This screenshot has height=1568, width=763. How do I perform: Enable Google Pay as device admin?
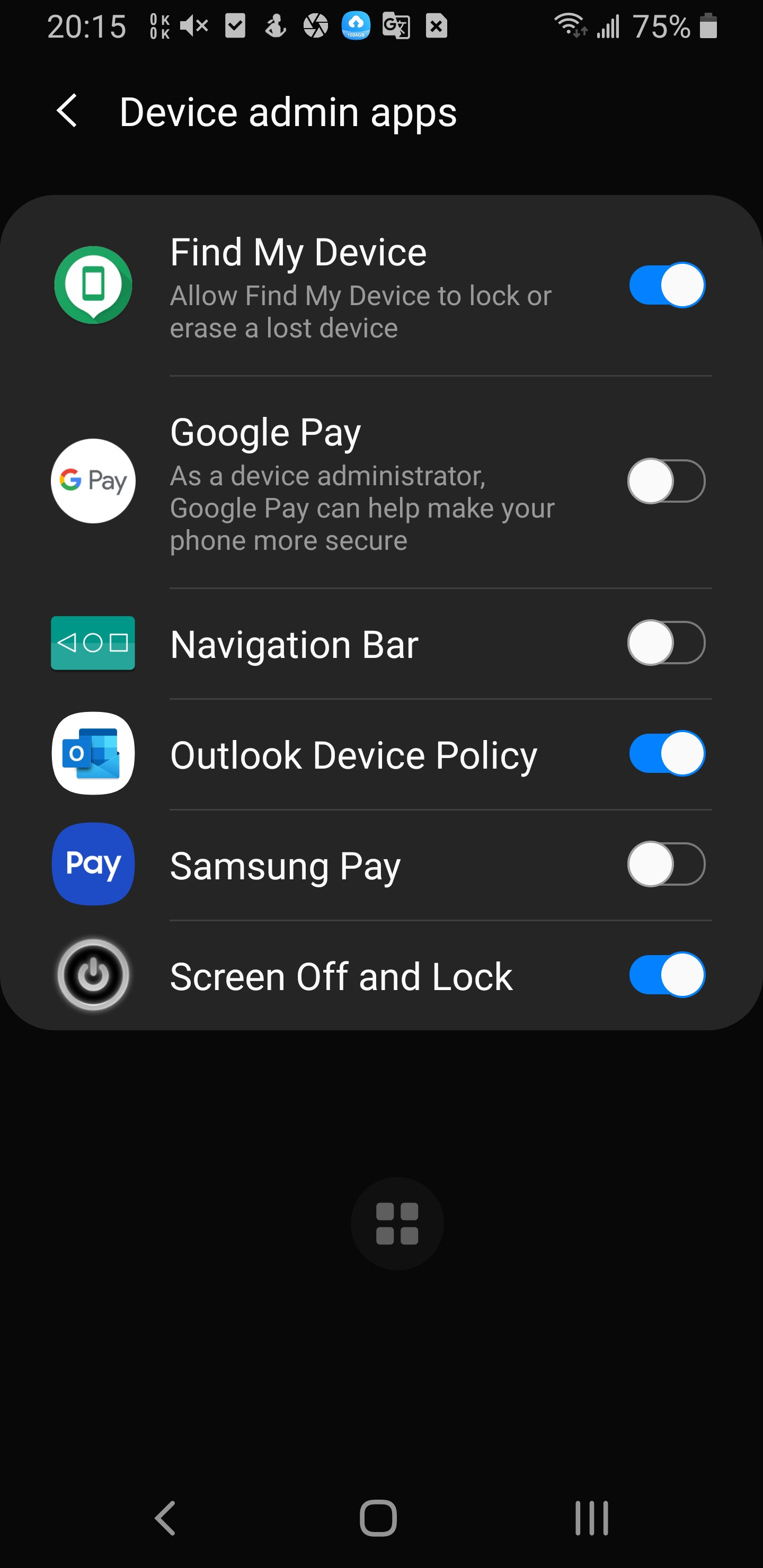(x=666, y=481)
